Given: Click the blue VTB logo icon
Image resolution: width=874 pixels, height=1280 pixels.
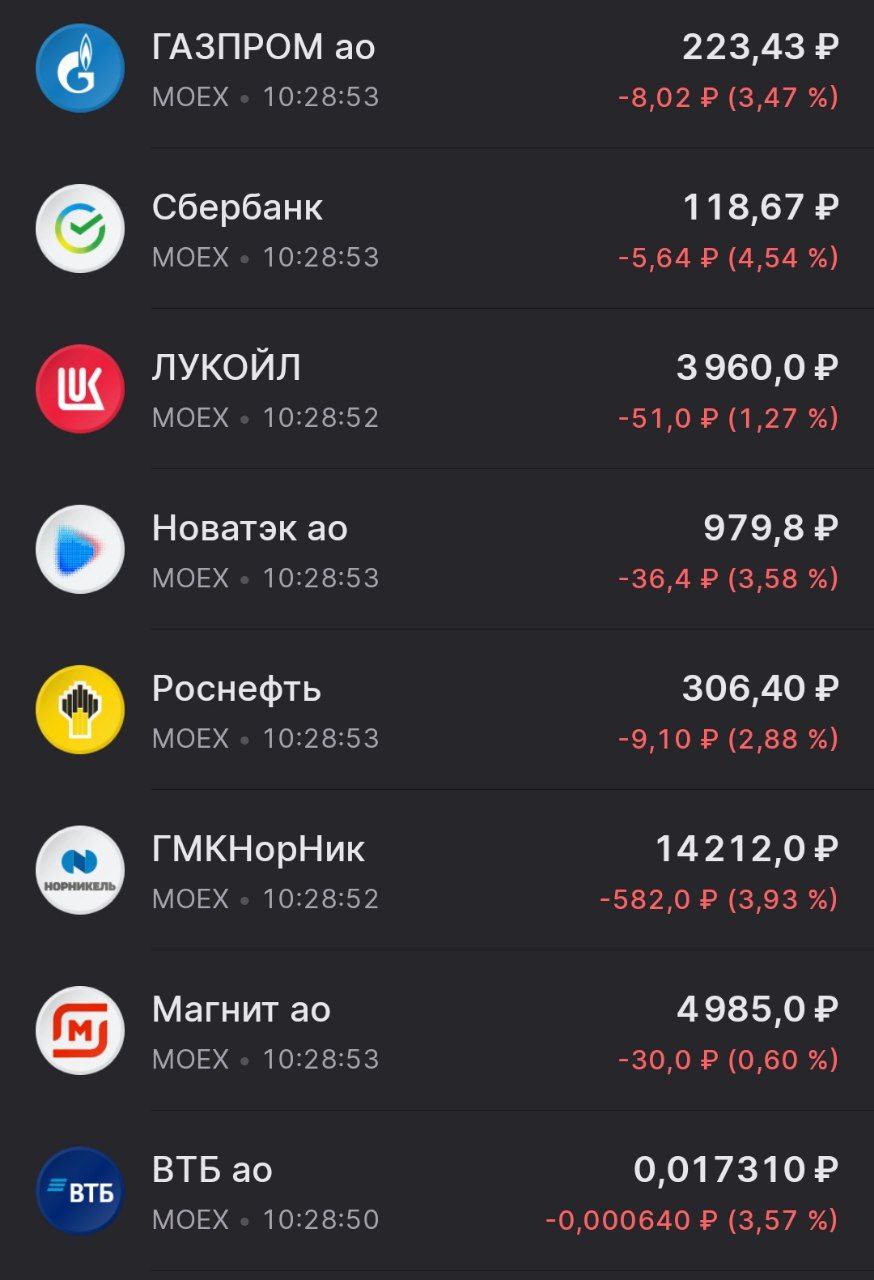Looking at the screenshot, I should [x=80, y=1189].
